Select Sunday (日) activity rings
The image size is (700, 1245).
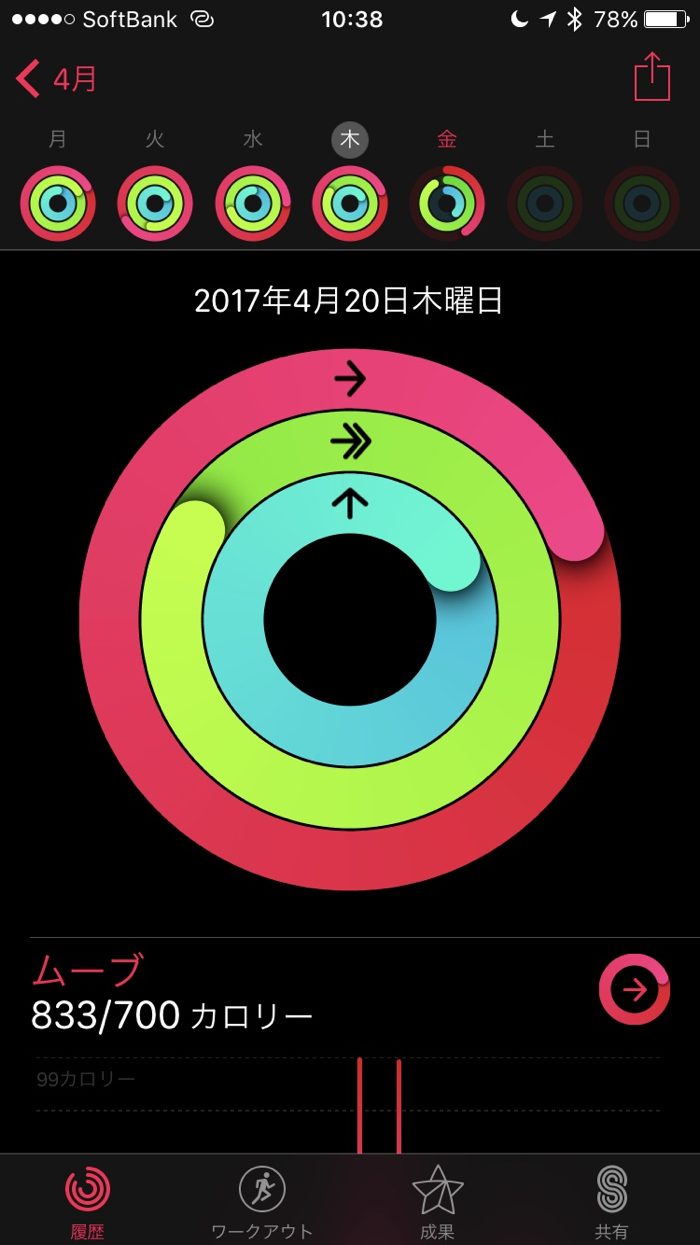642,203
